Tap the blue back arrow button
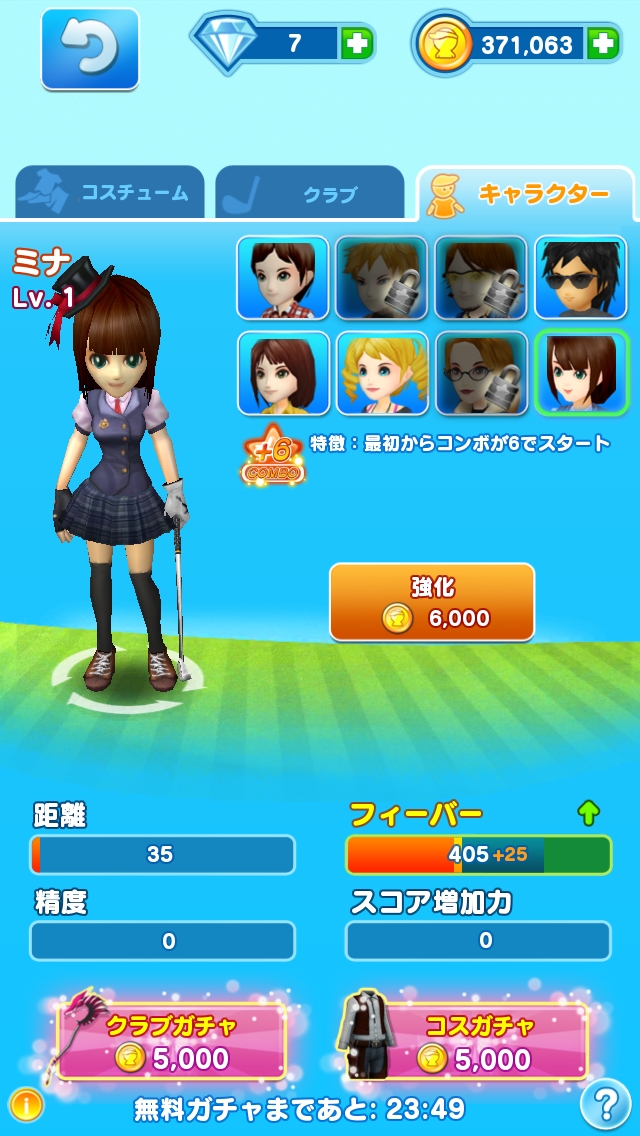The image size is (640, 1136). [x=89, y=48]
